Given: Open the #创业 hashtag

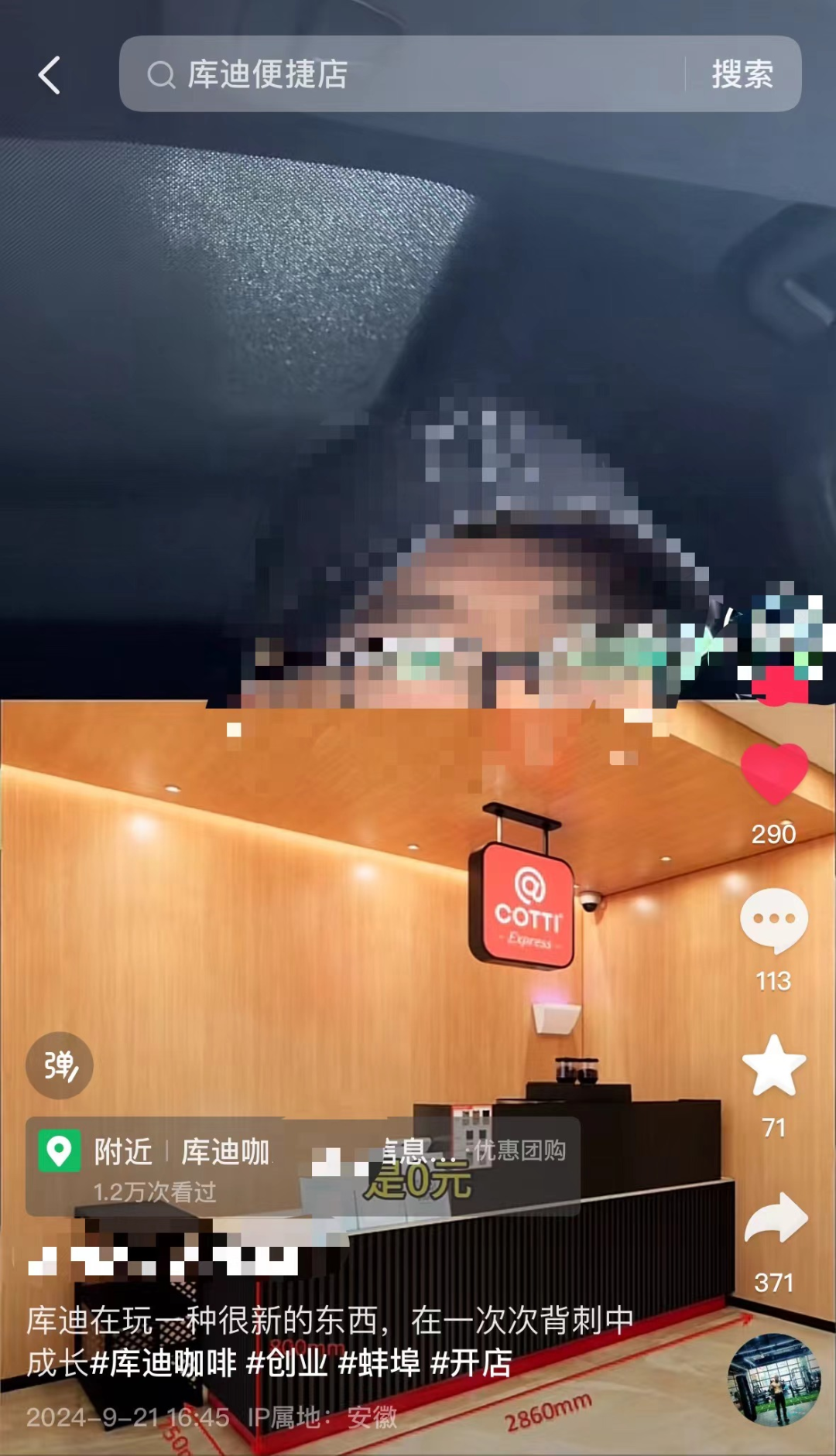Looking at the screenshot, I should pos(286,1363).
